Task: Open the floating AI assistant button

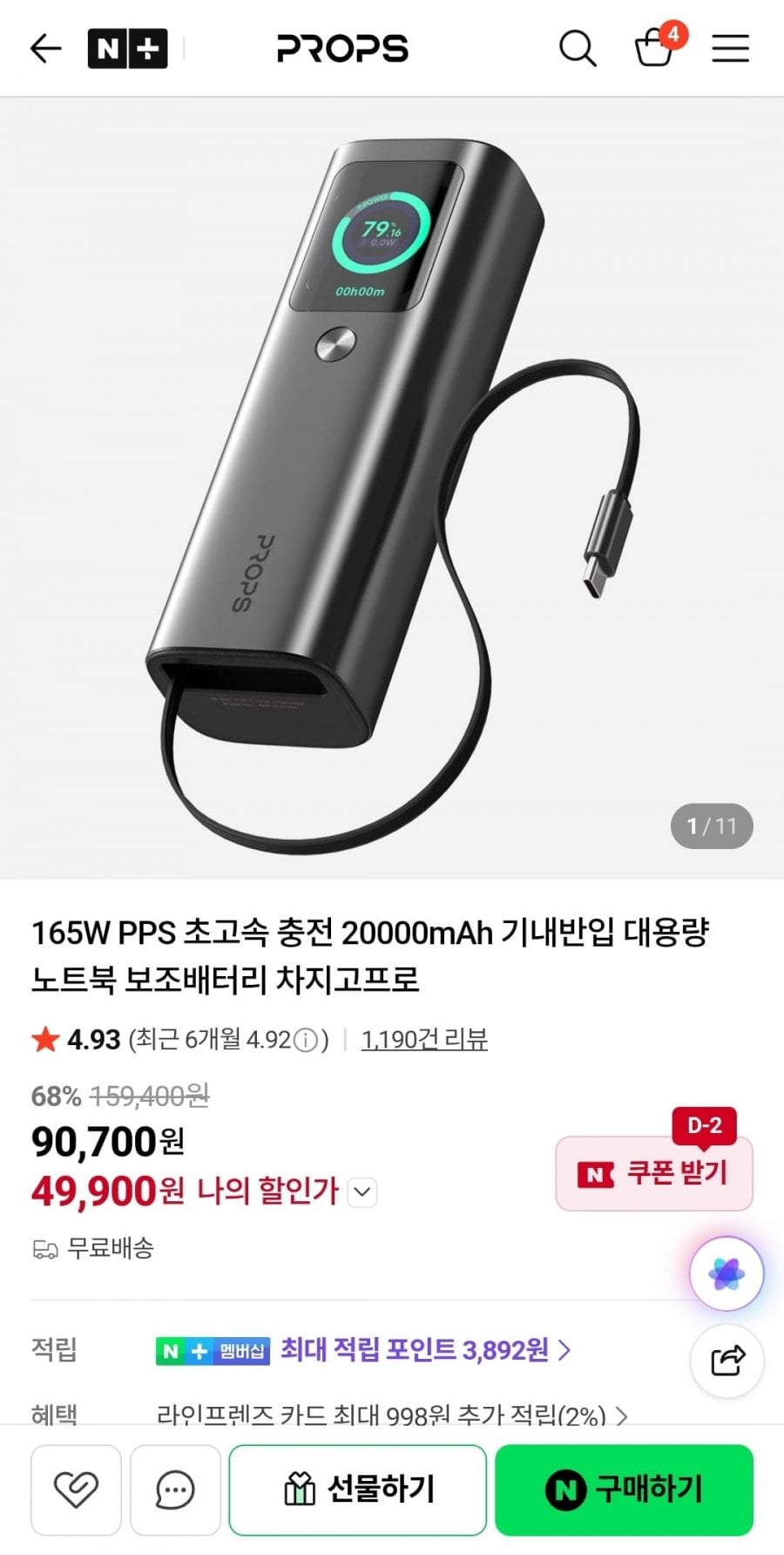Action: [x=727, y=1274]
